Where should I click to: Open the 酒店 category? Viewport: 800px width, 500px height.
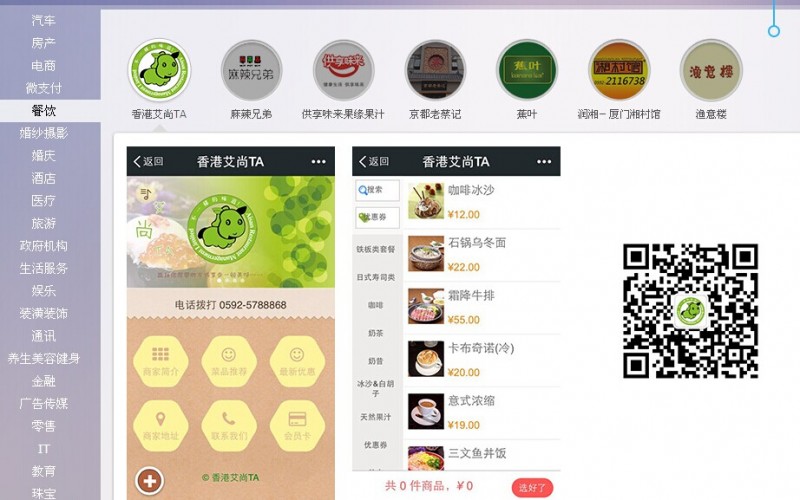[x=43, y=178]
